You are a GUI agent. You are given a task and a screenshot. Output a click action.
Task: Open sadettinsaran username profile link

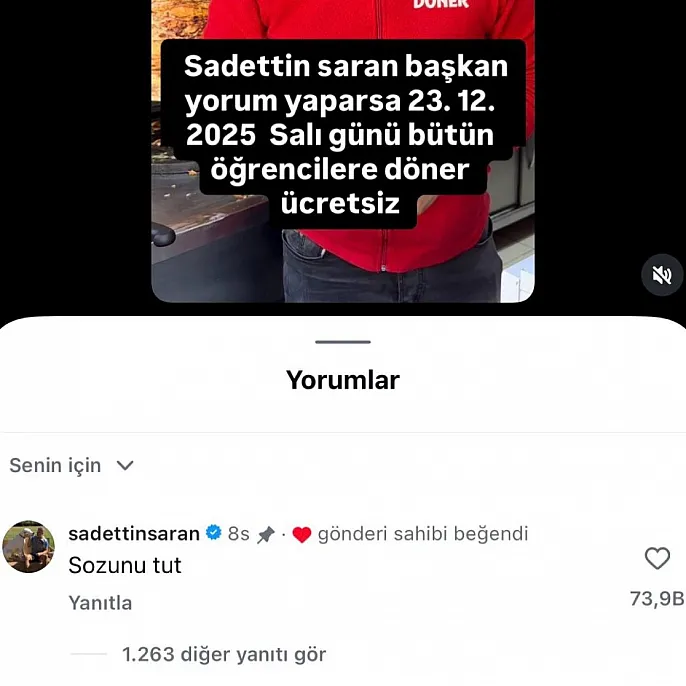tap(133, 534)
